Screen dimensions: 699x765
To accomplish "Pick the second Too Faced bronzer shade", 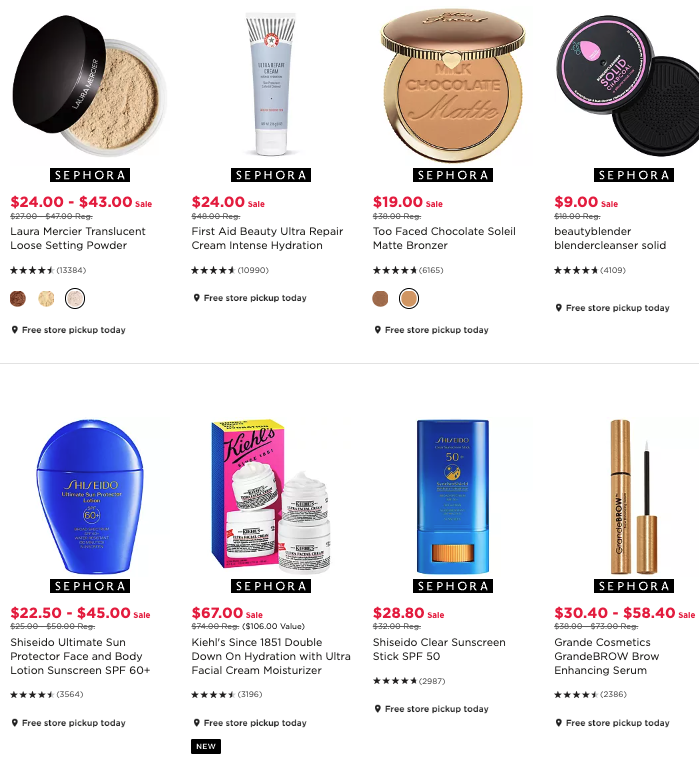I will point(408,298).
